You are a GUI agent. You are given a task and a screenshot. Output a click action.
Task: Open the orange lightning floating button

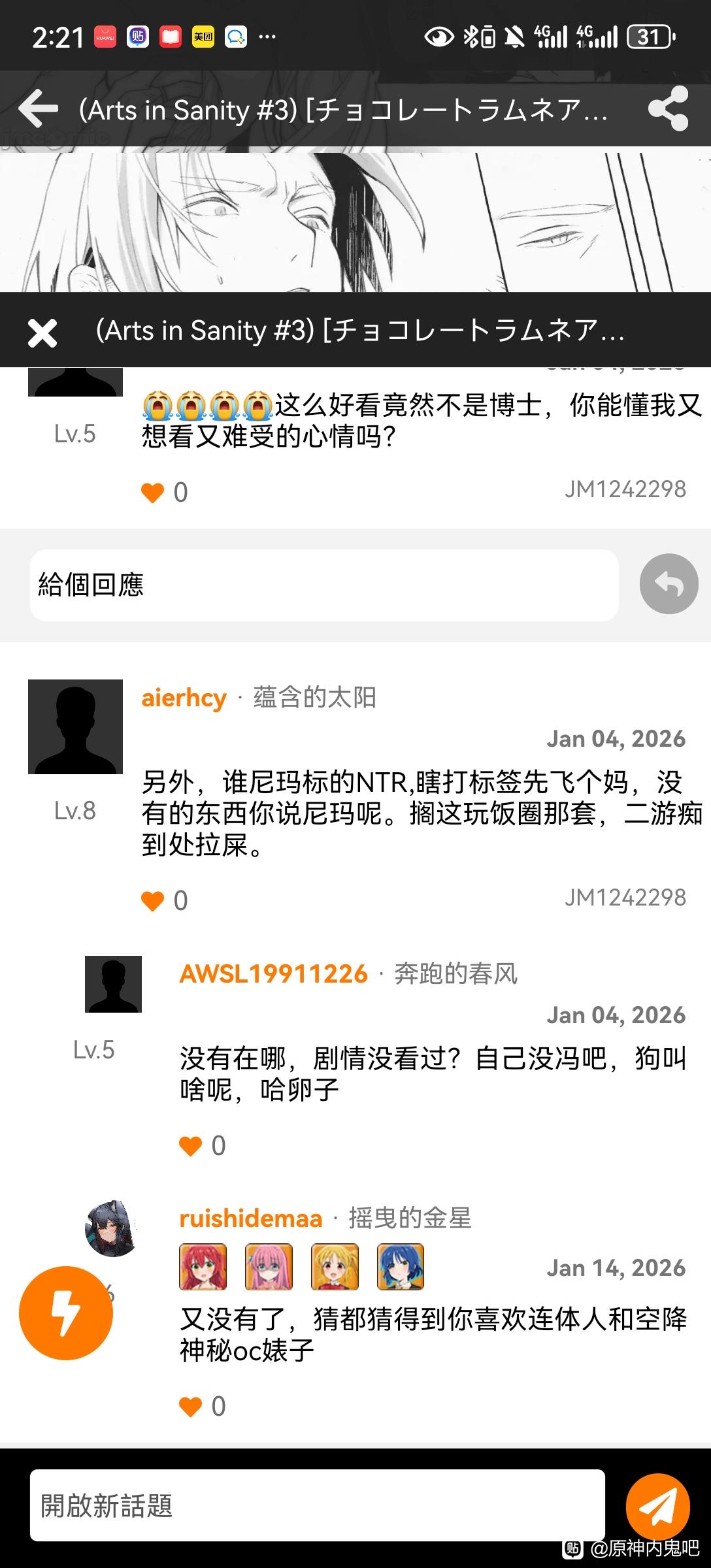coord(66,1313)
